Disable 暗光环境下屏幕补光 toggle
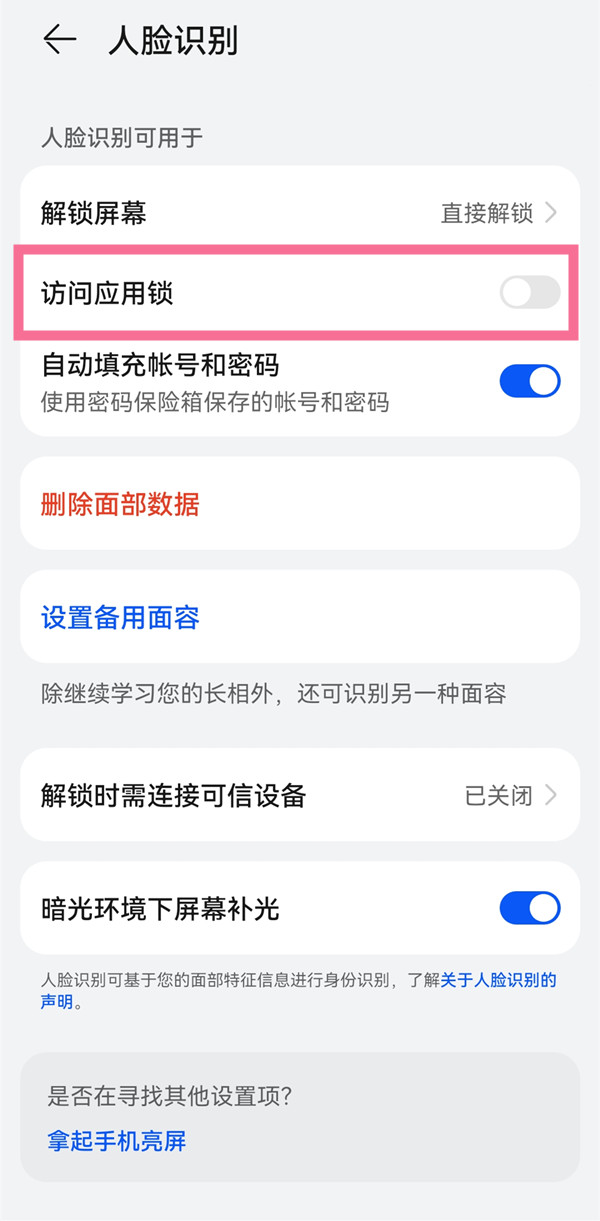600x1221 pixels. tap(529, 908)
